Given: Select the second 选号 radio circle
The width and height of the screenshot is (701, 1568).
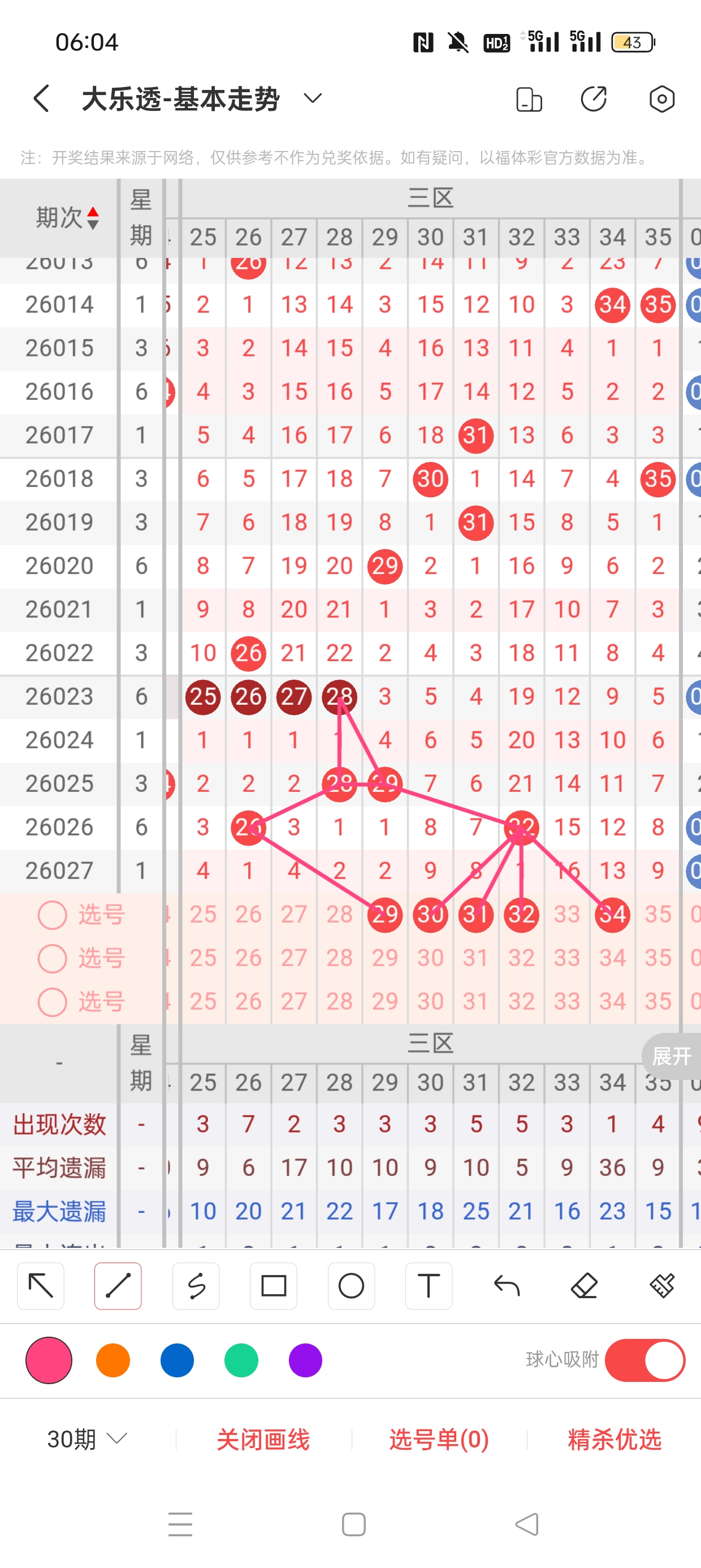Looking at the screenshot, I should [x=54, y=958].
